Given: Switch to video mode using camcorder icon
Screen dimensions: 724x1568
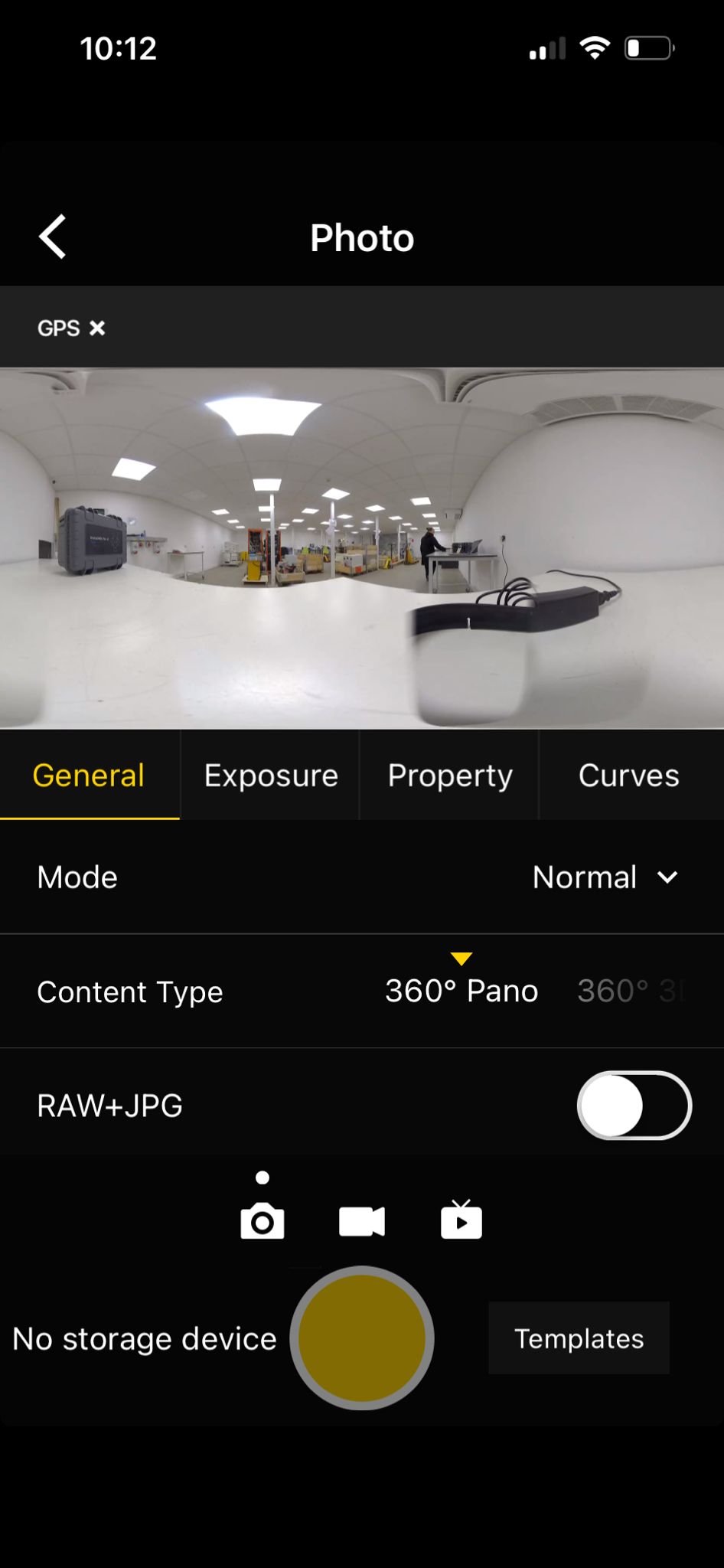Looking at the screenshot, I should pos(361,1220).
